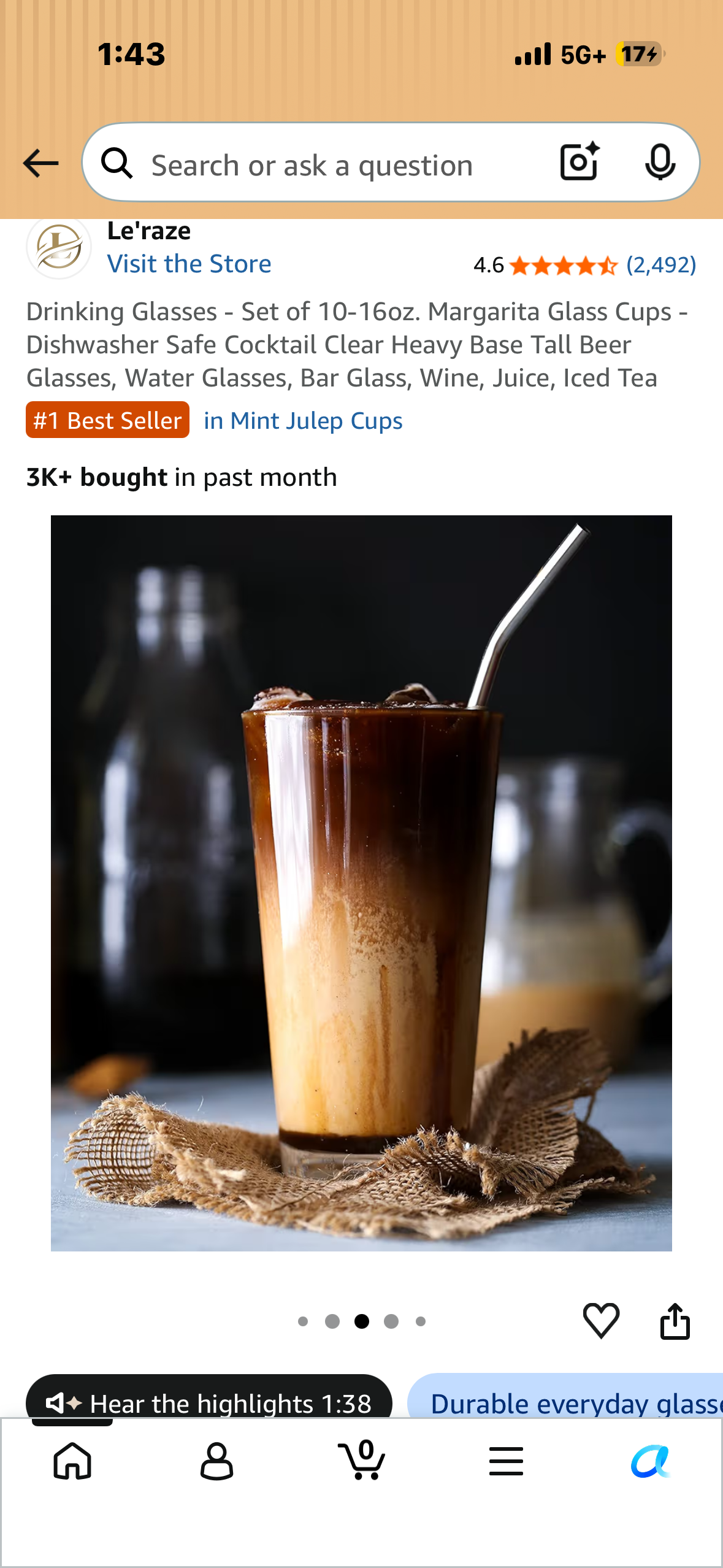Open the account profile tab

[x=216, y=1461]
